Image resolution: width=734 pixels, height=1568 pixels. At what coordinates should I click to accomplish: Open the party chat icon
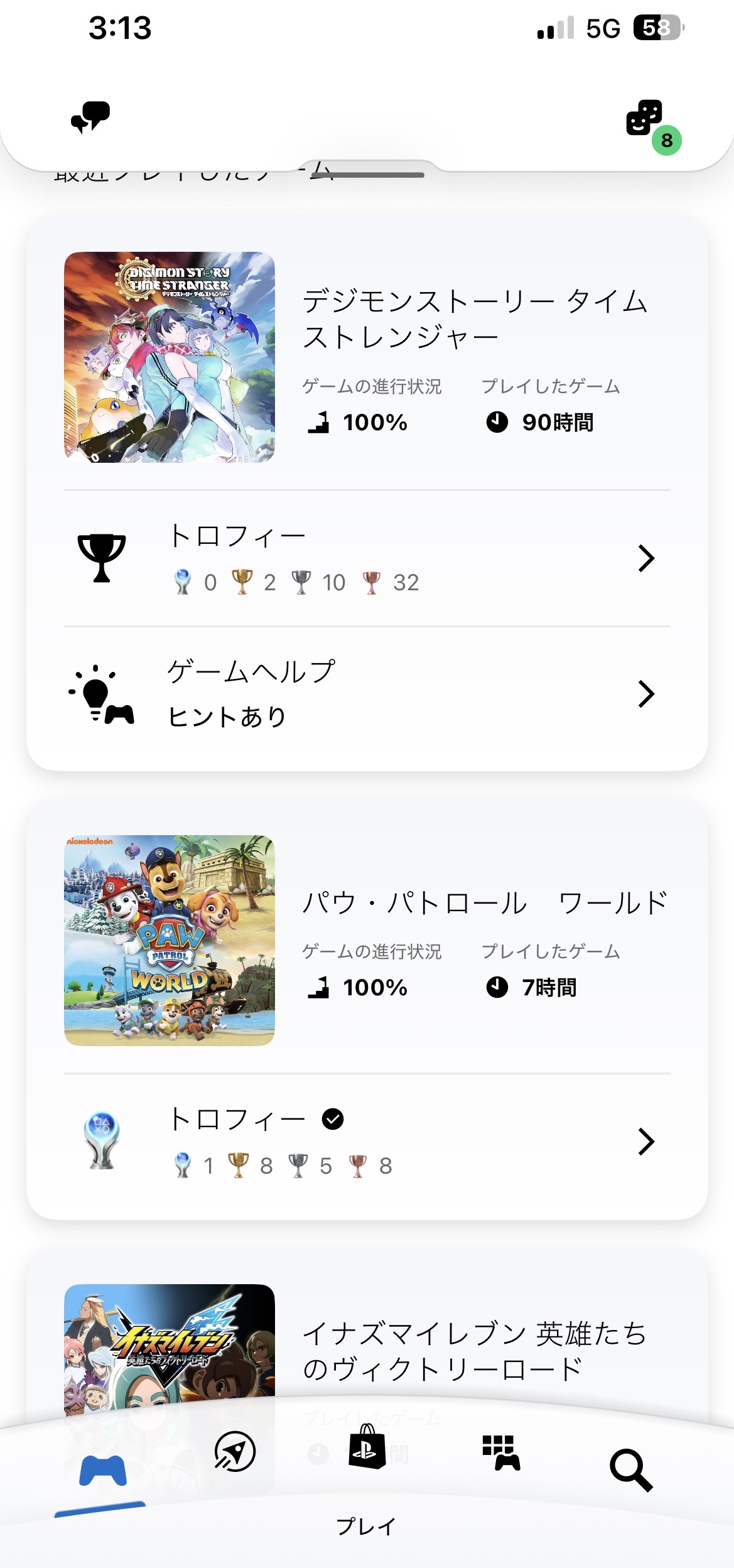click(x=90, y=117)
